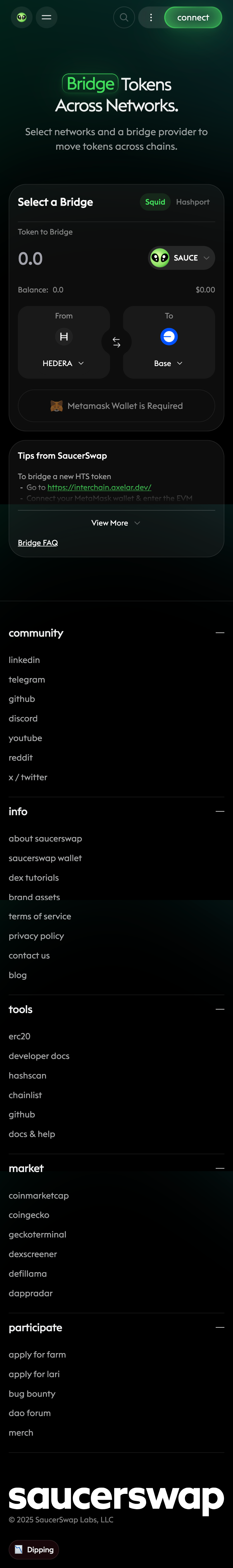
Task: Open the Bridge FAQ link
Action: click(38, 543)
